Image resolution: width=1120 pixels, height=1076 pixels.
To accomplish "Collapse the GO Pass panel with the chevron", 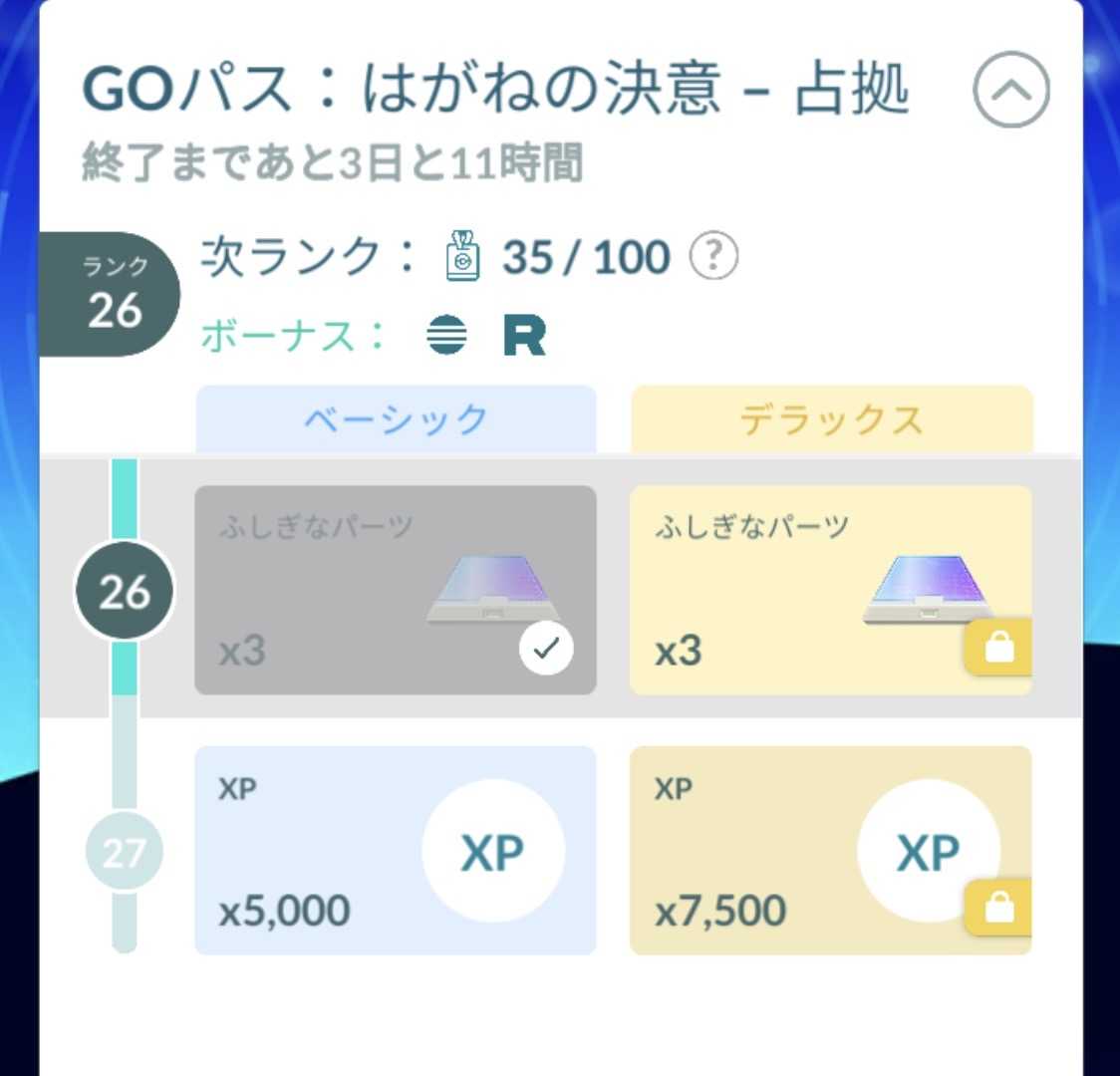I will coord(1010,90).
